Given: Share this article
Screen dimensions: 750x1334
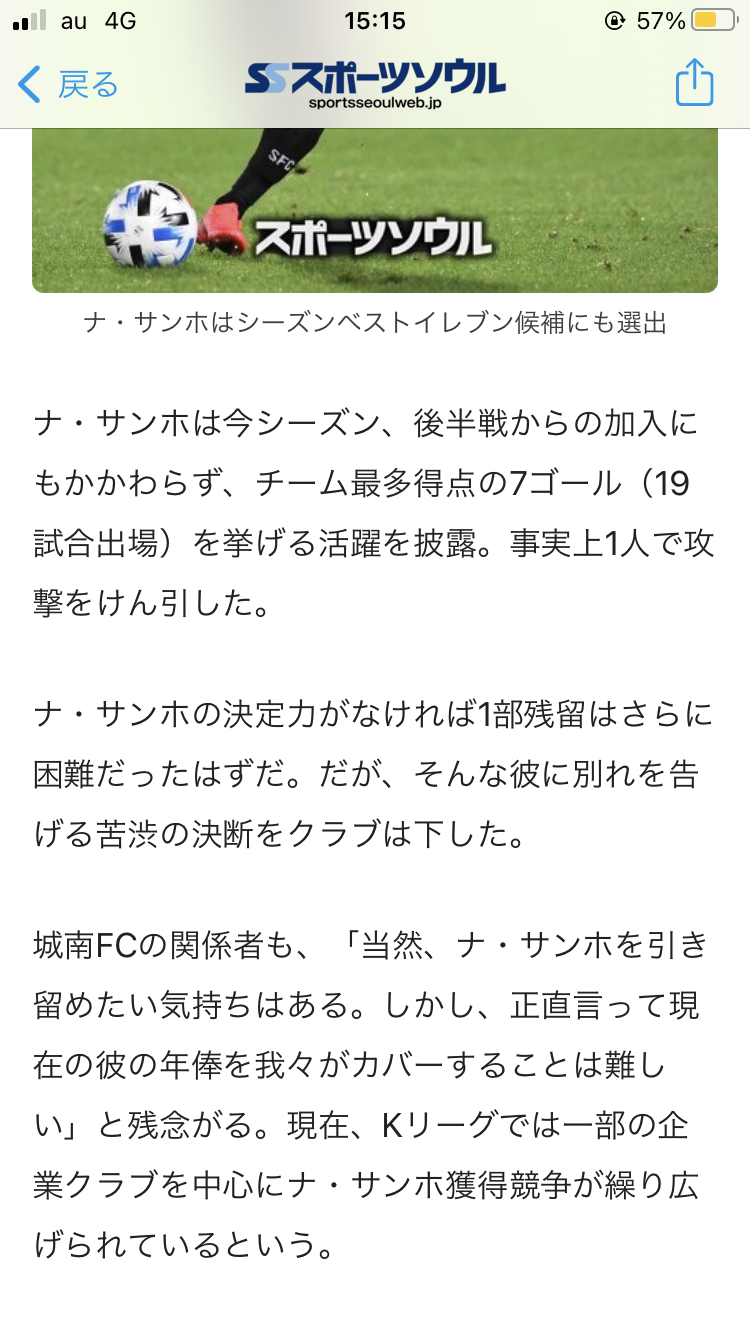Looking at the screenshot, I should (694, 82).
